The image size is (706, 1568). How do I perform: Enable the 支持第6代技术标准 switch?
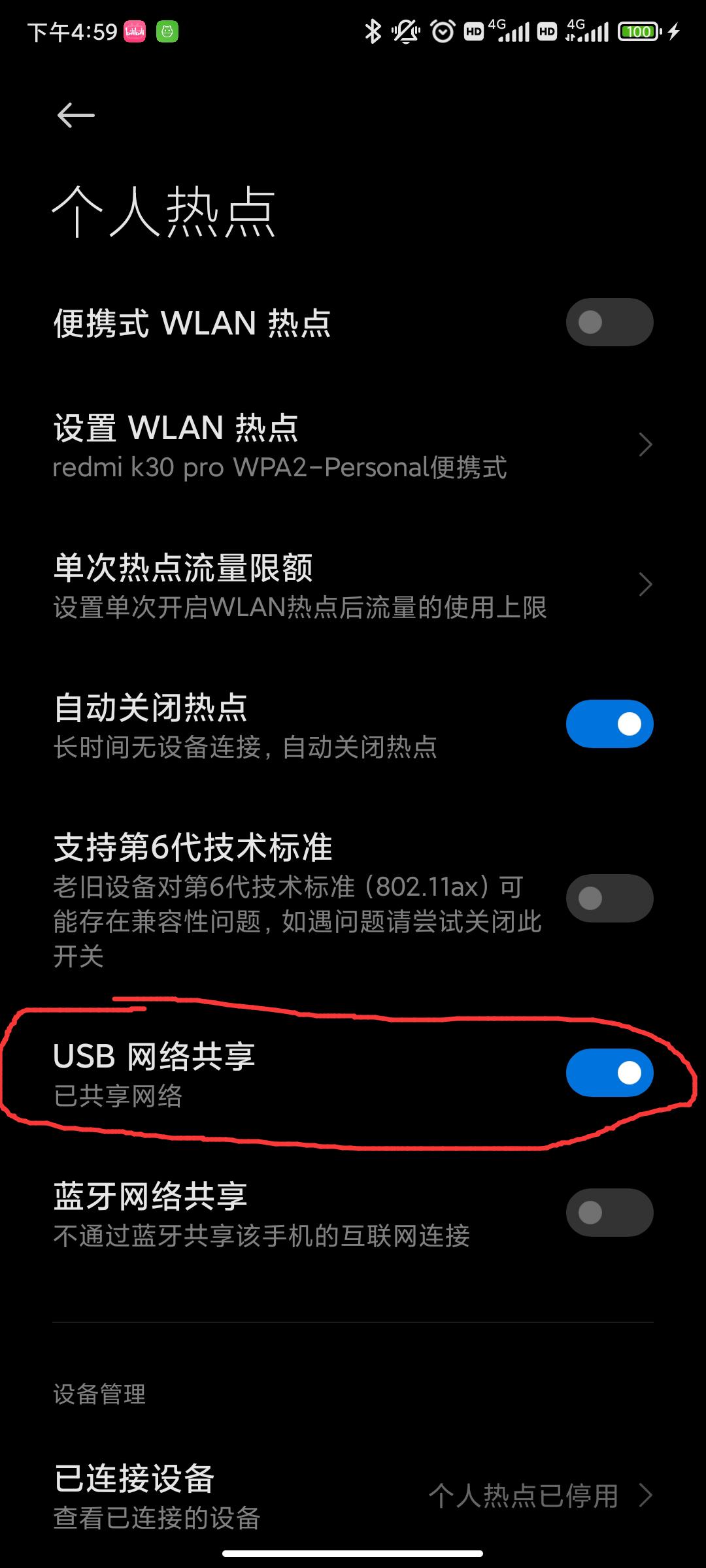pos(608,898)
